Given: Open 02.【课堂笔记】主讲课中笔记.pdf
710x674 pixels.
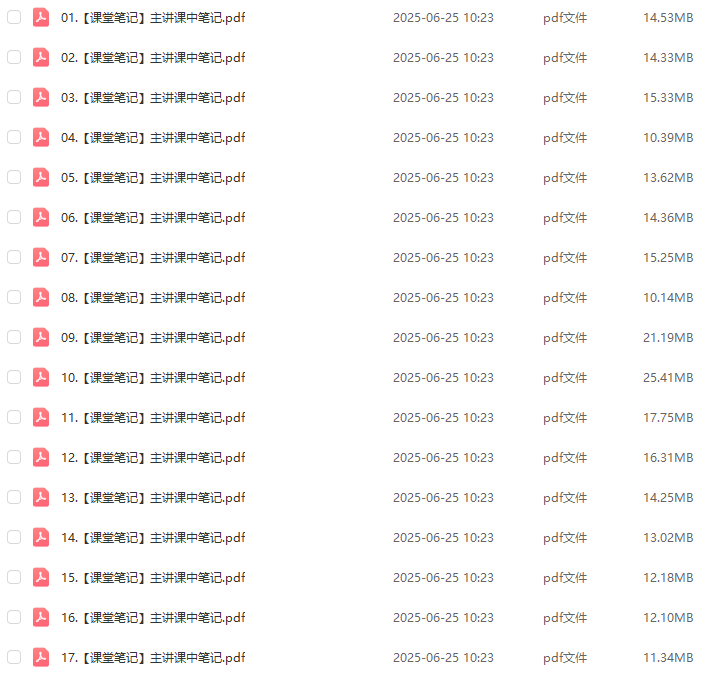Looking at the screenshot, I should [153, 57].
